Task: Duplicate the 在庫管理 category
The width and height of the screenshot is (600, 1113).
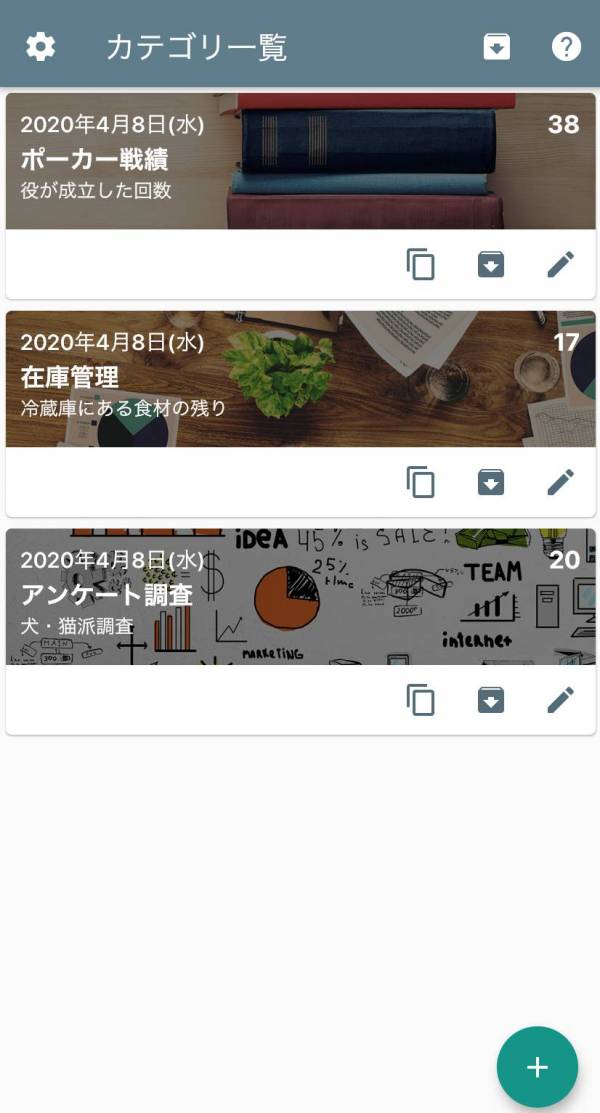Action: point(421,482)
